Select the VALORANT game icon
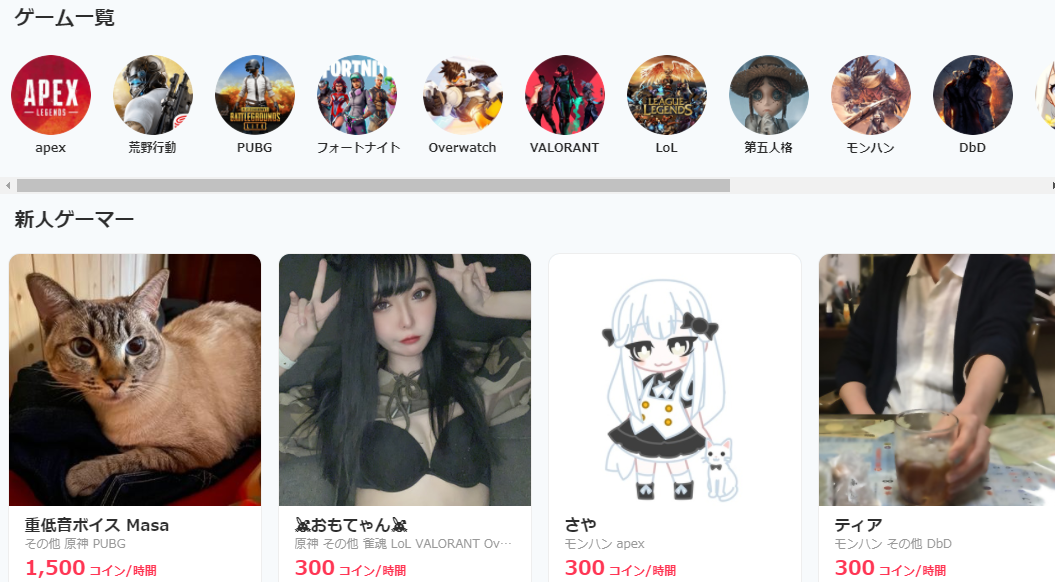The width and height of the screenshot is (1055, 582). [564, 95]
